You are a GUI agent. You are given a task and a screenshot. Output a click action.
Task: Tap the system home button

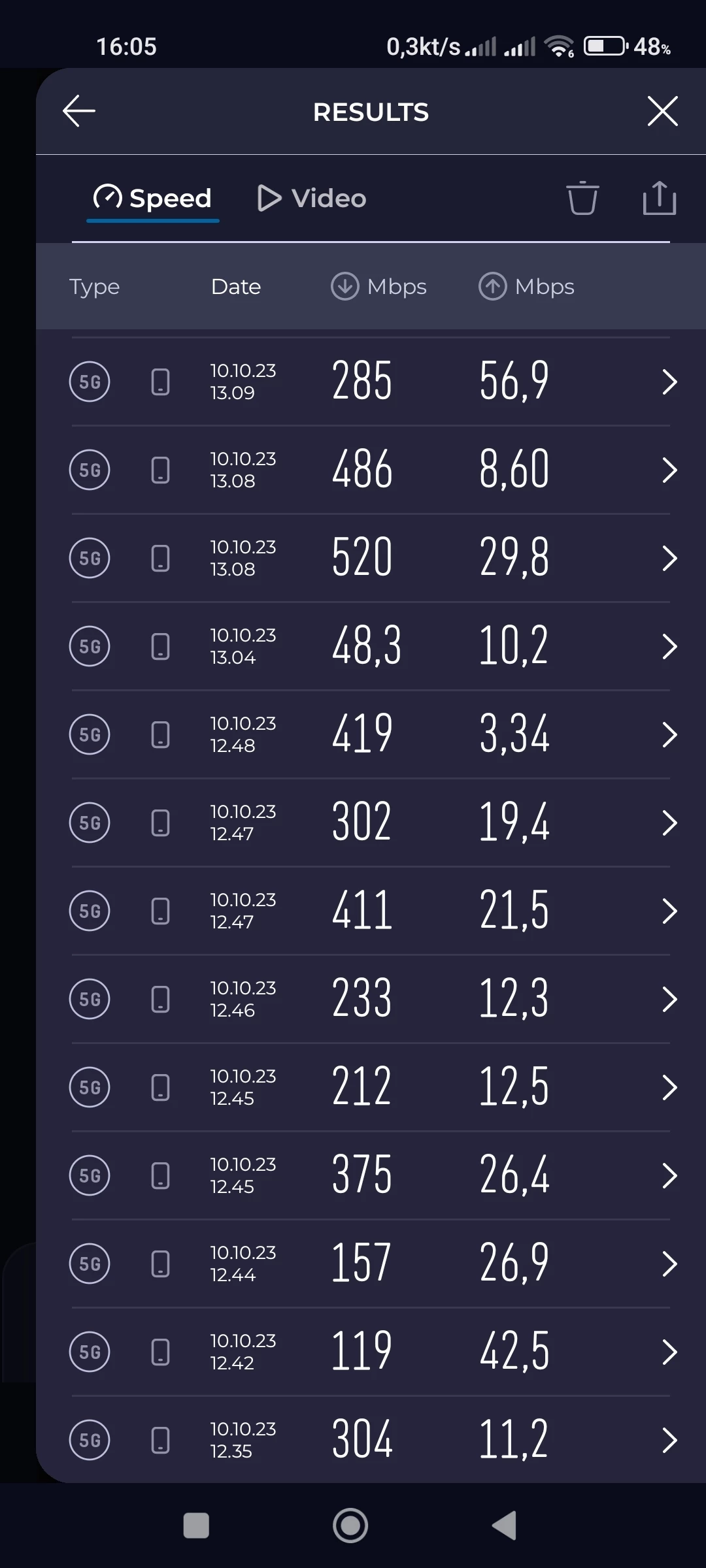point(350,1526)
